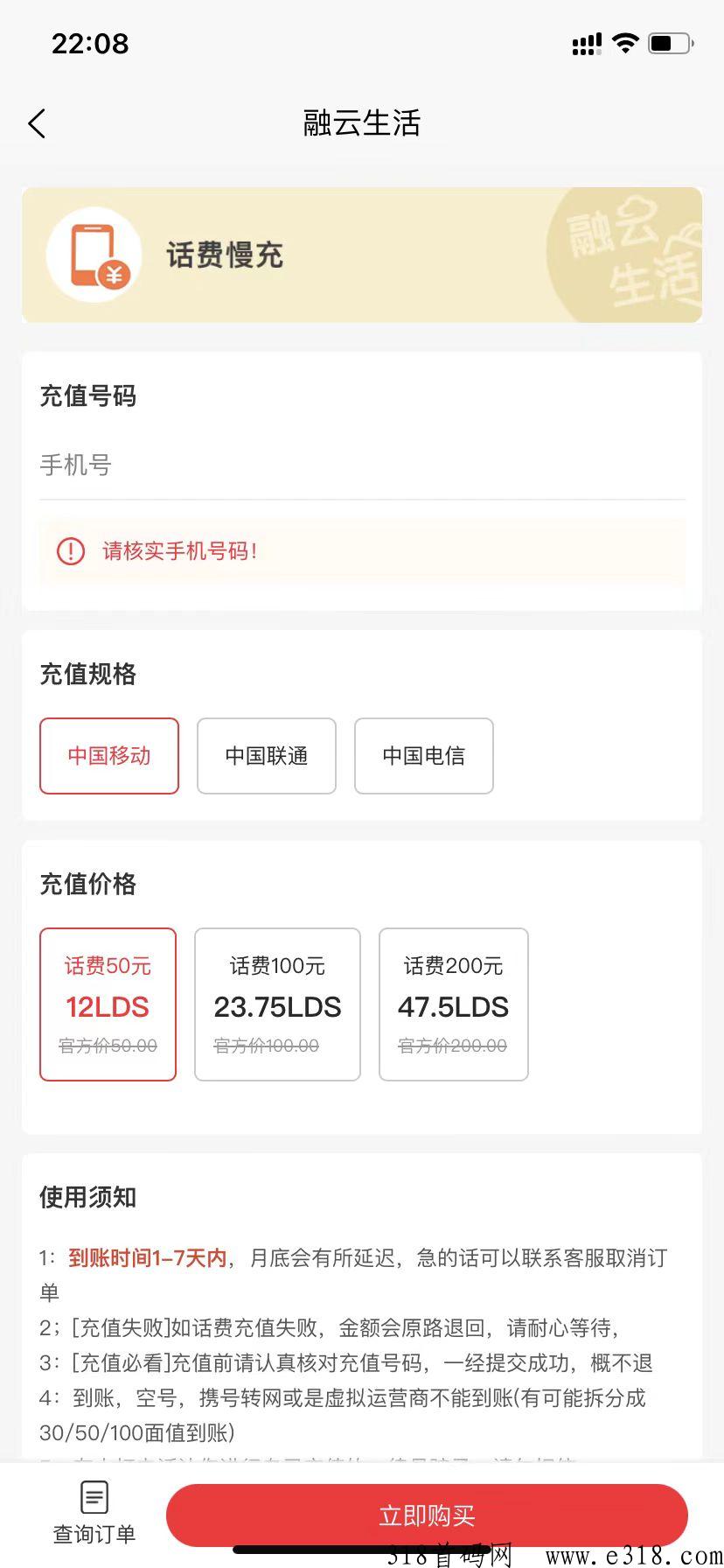Go back from 融云生活 page
The width and height of the screenshot is (724, 1568).
pos(37,123)
